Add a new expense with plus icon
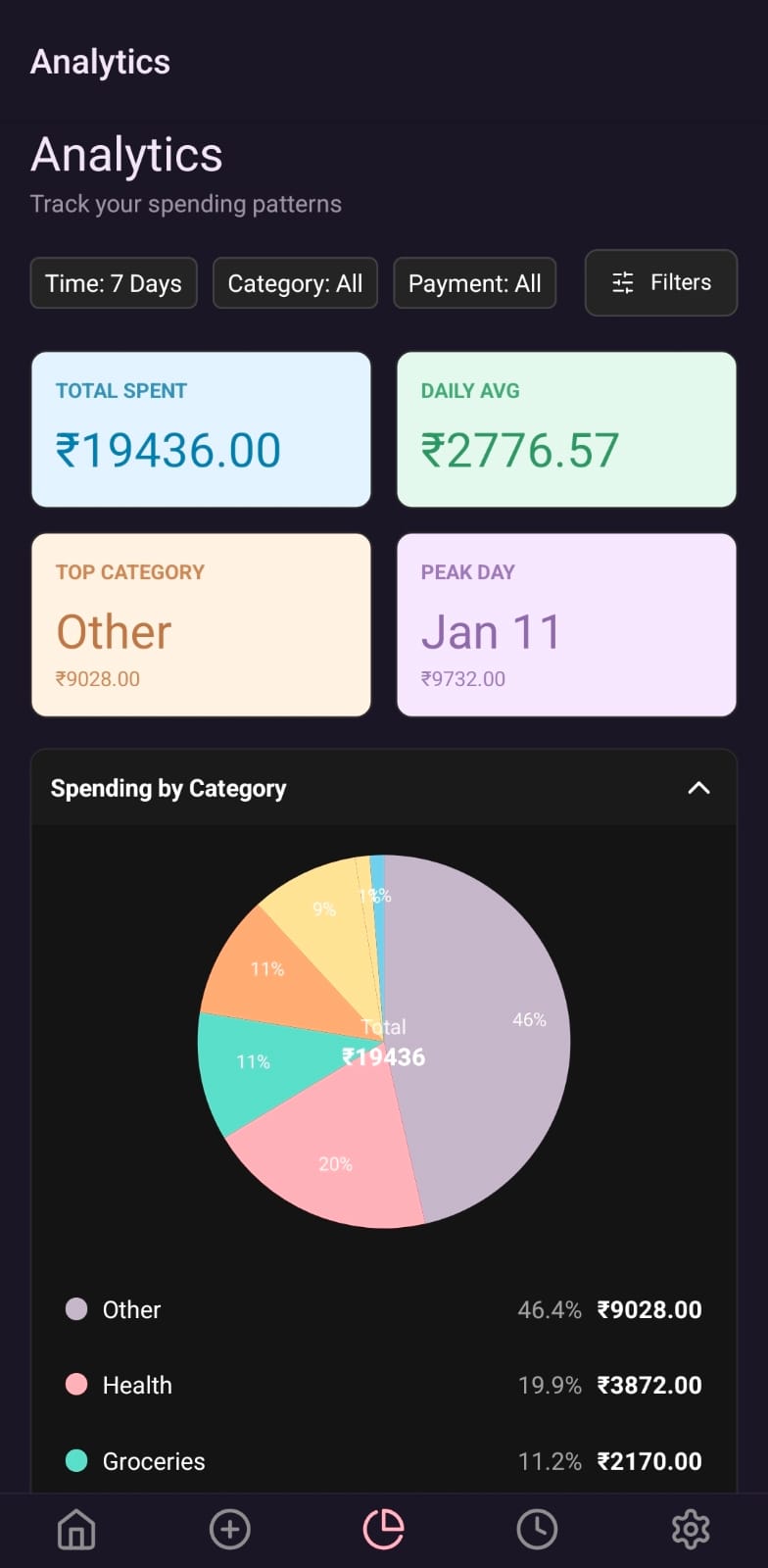 pyautogui.click(x=230, y=1529)
